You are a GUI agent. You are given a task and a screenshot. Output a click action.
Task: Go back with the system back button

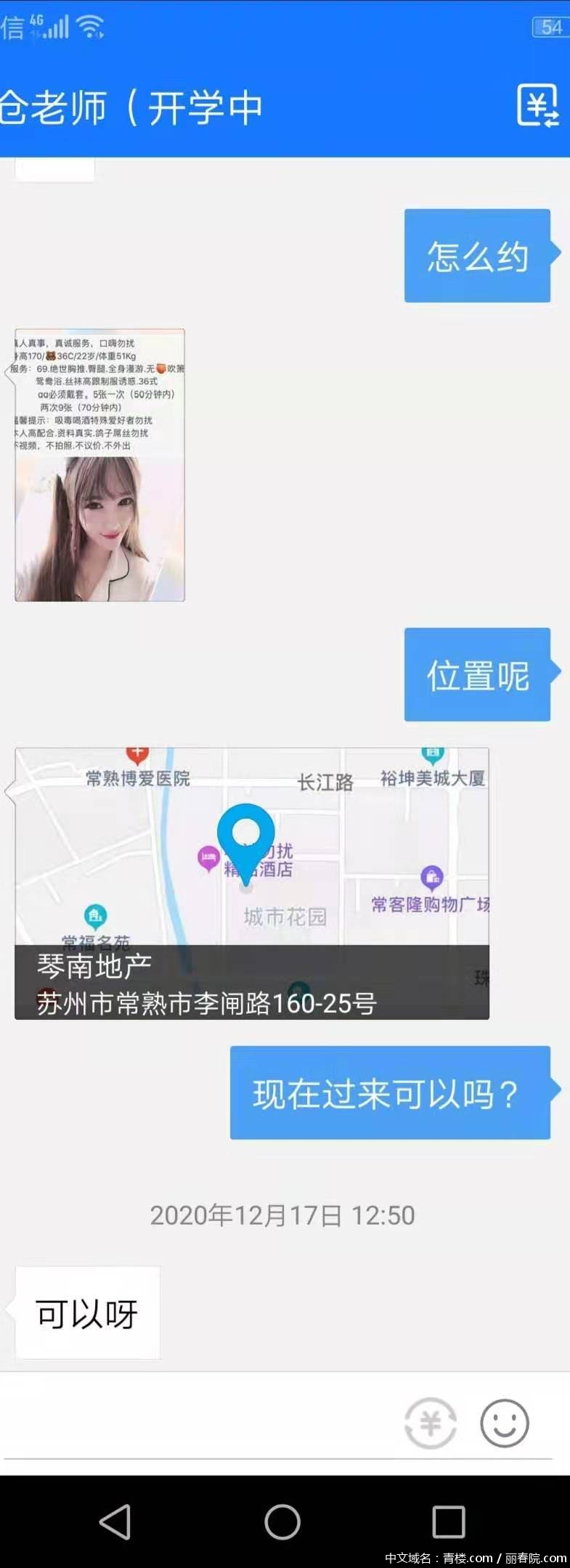(x=115, y=1522)
